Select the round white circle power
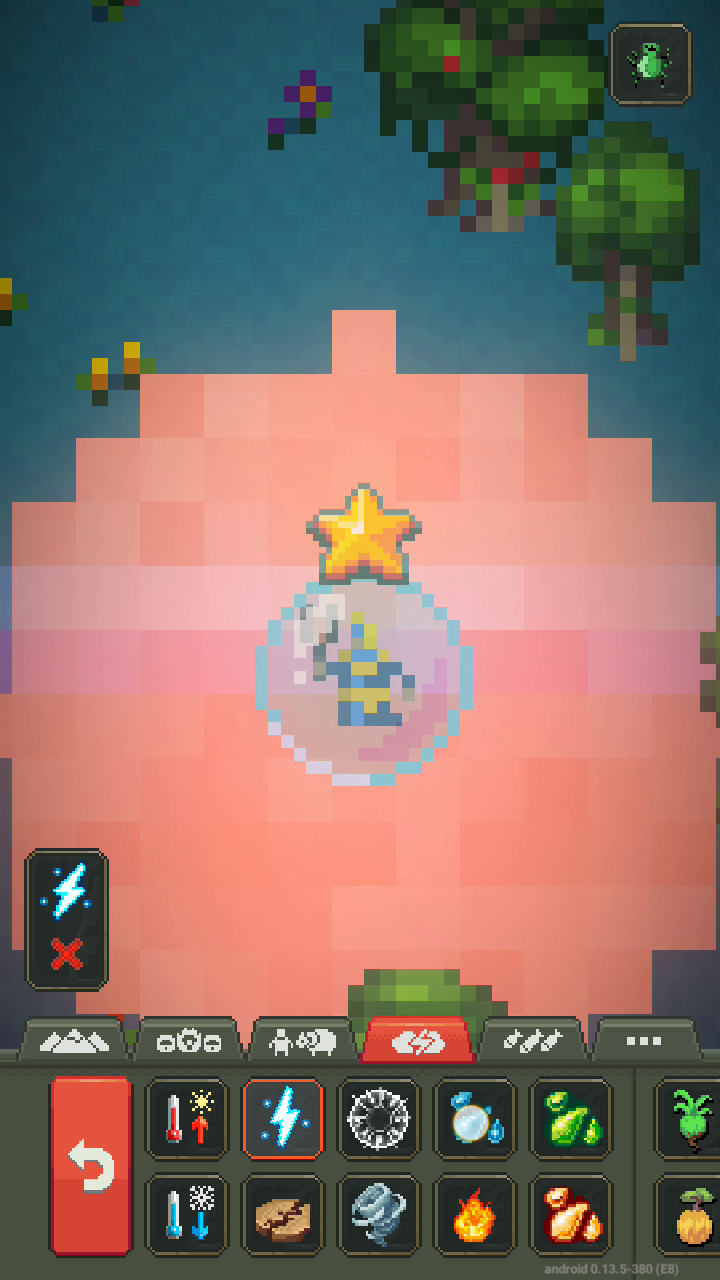The height and width of the screenshot is (1280, 720). pos(379,1118)
